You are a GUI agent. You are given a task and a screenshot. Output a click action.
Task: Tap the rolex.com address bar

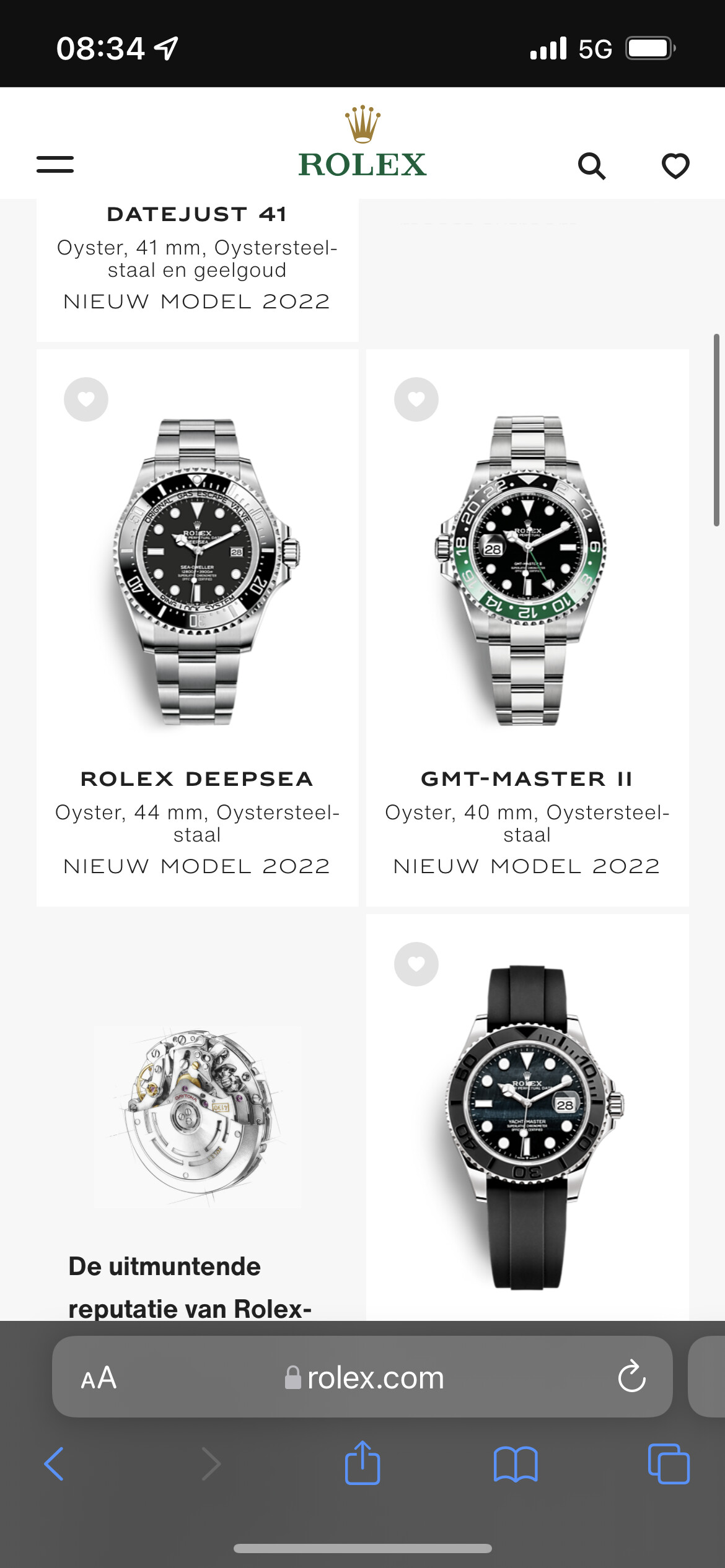tap(362, 1377)
